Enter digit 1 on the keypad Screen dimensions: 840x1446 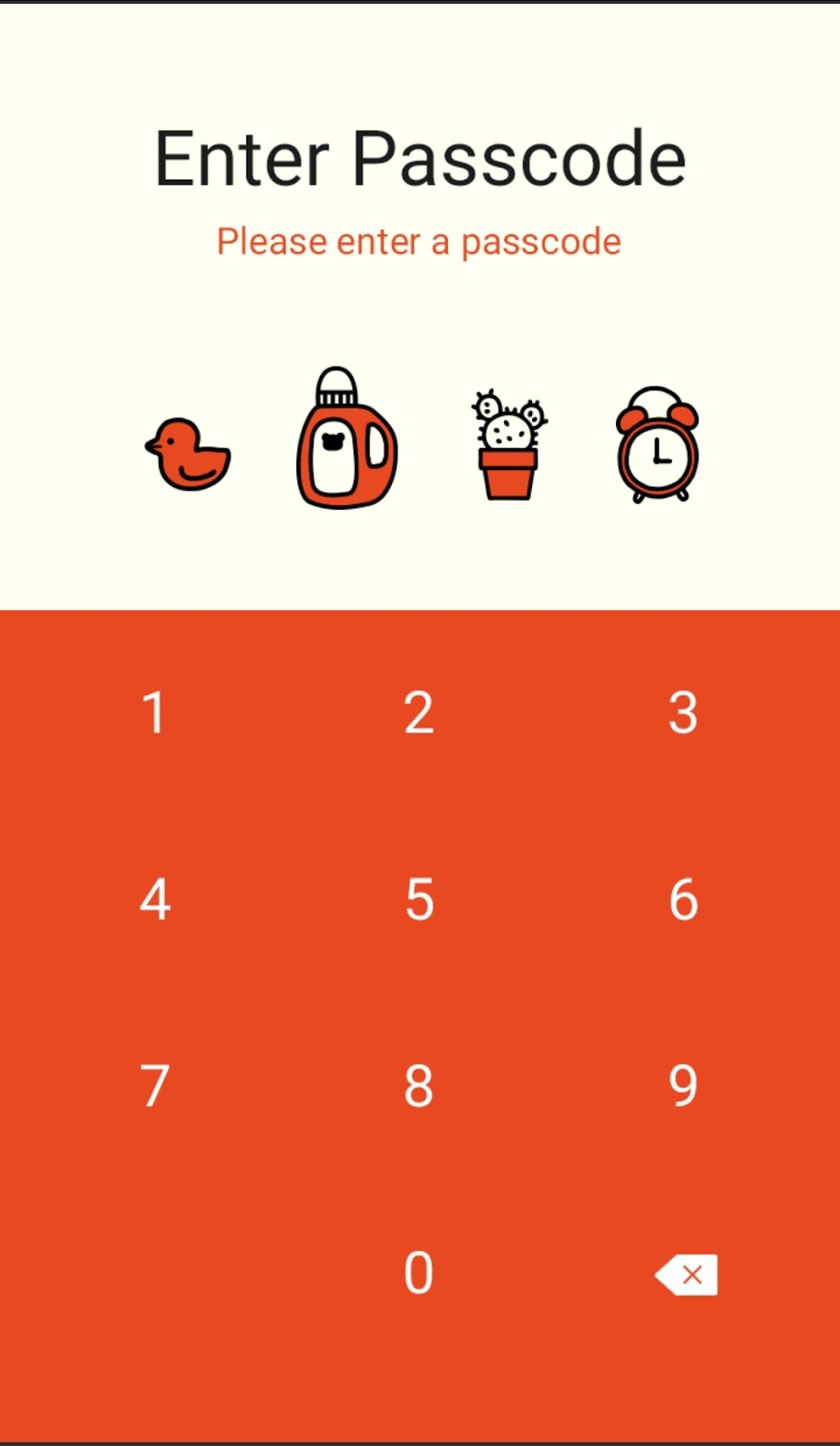click(x=154, y=713)
